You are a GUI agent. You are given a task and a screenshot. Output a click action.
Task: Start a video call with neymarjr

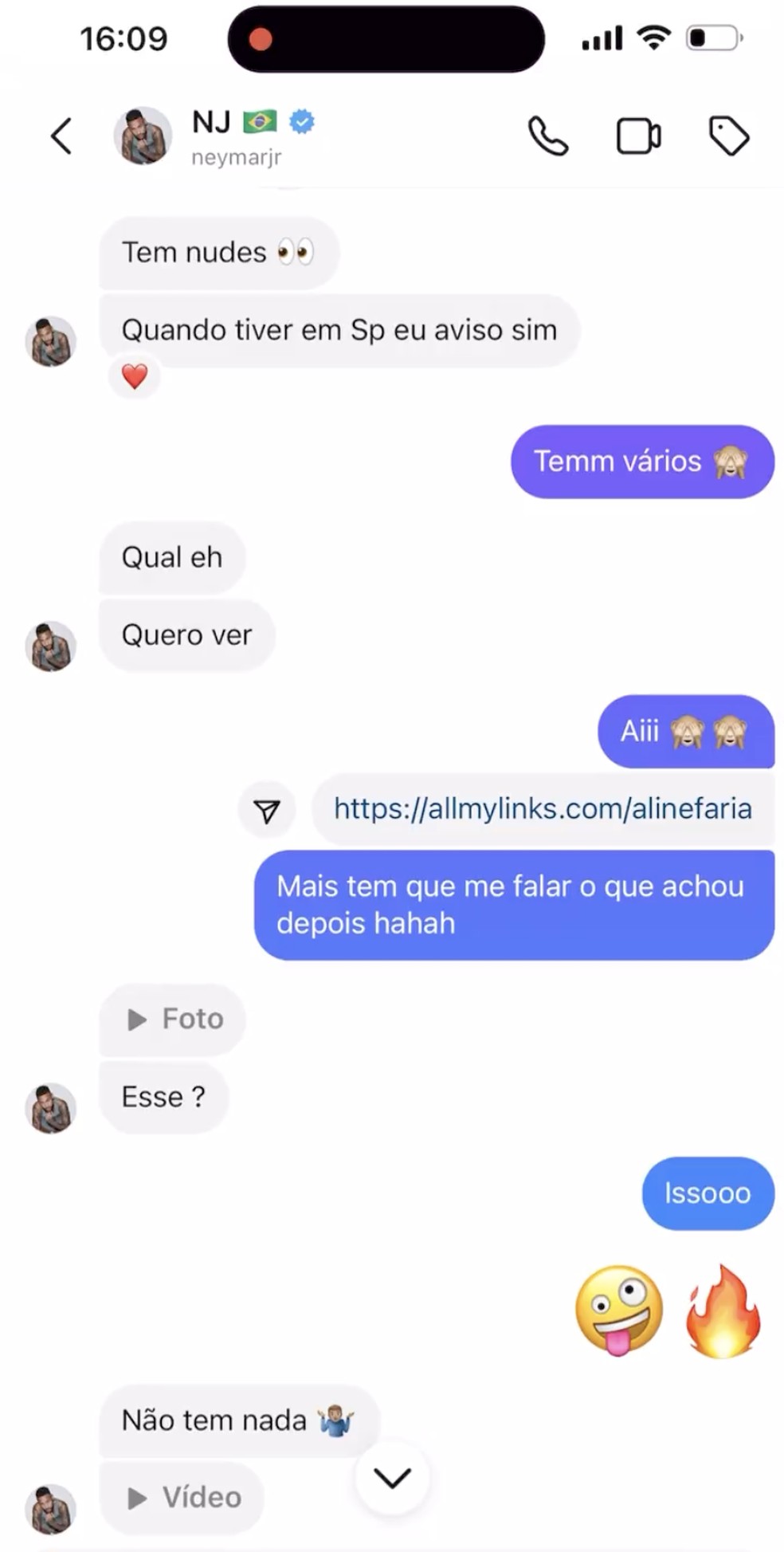click(637, 136)
